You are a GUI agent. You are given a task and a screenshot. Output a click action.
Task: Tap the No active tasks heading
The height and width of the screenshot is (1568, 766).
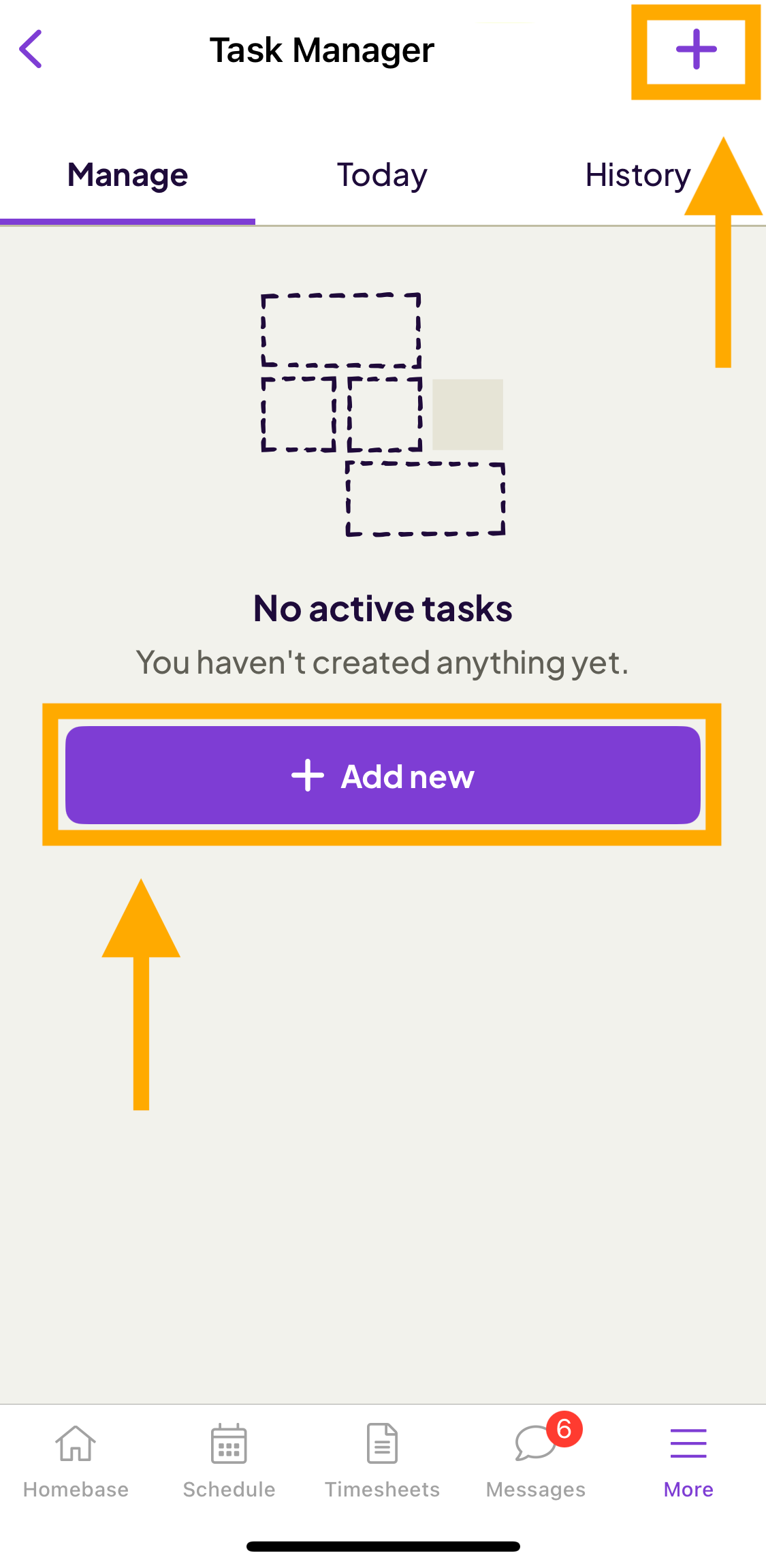381,608
